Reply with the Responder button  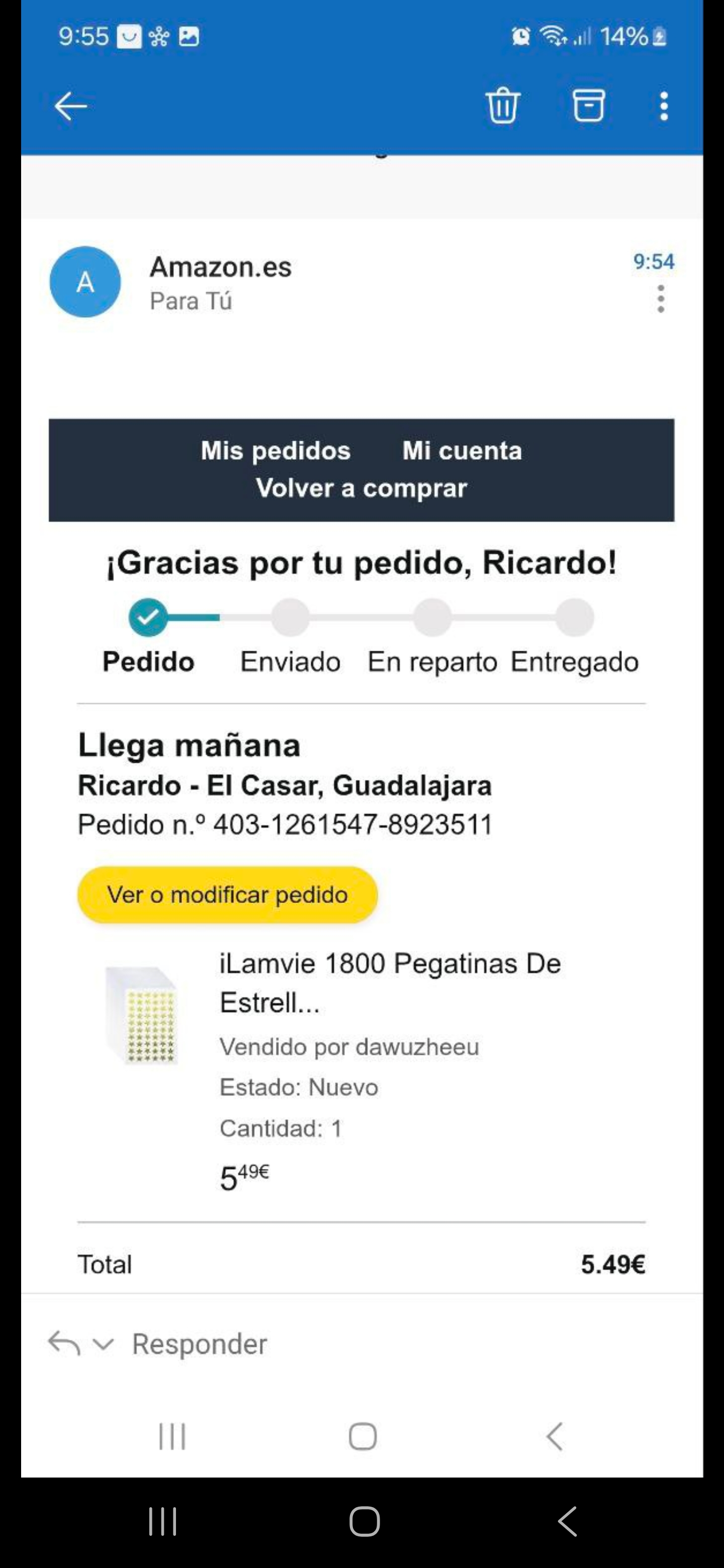pos(200,1344)
